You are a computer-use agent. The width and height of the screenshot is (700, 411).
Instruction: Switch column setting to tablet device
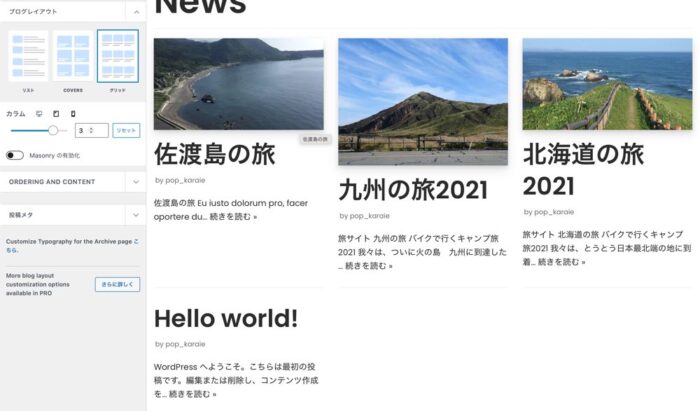click(x=56, y=114)
